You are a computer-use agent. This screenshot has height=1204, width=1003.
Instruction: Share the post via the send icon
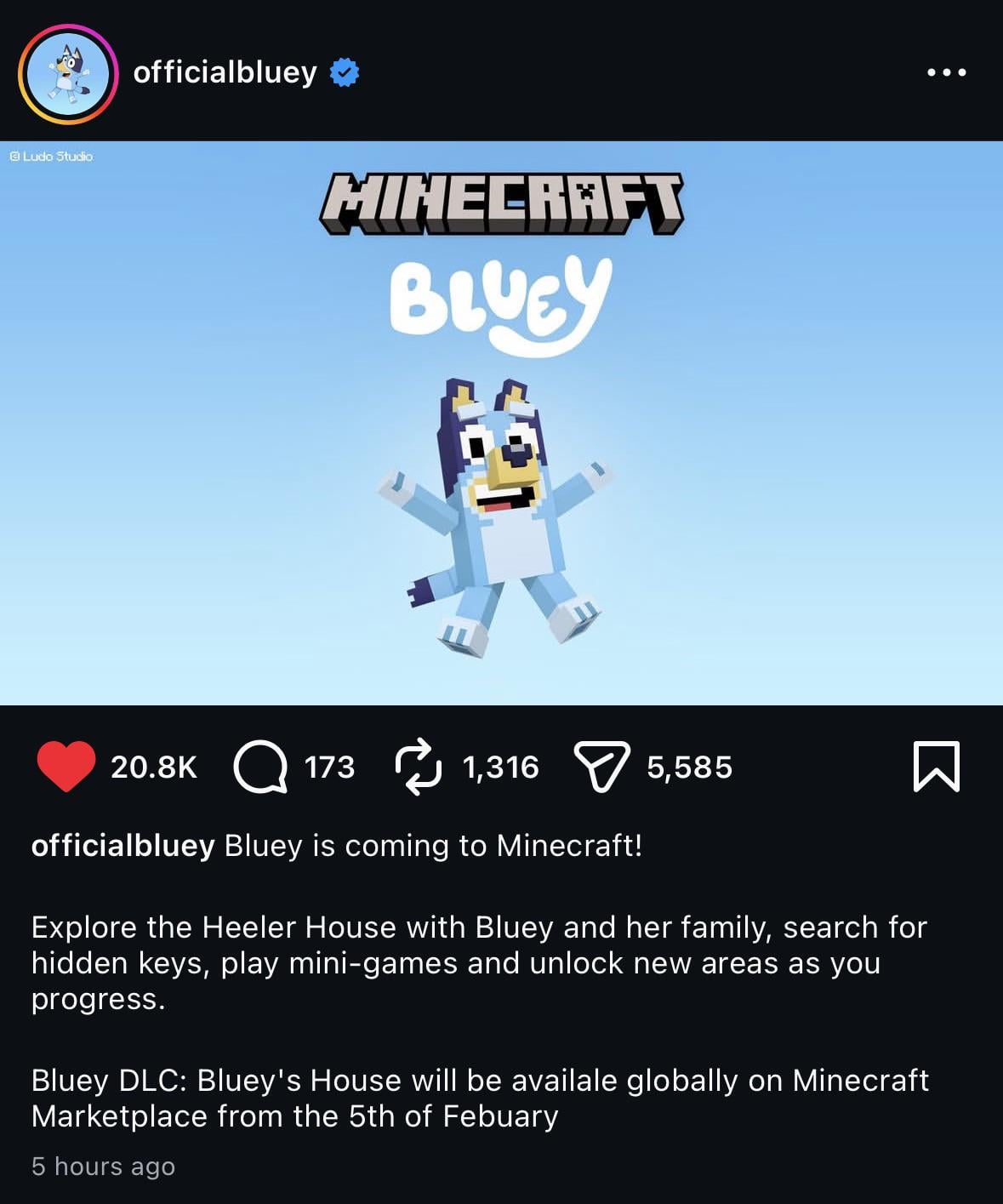click(x=601, y=767)
